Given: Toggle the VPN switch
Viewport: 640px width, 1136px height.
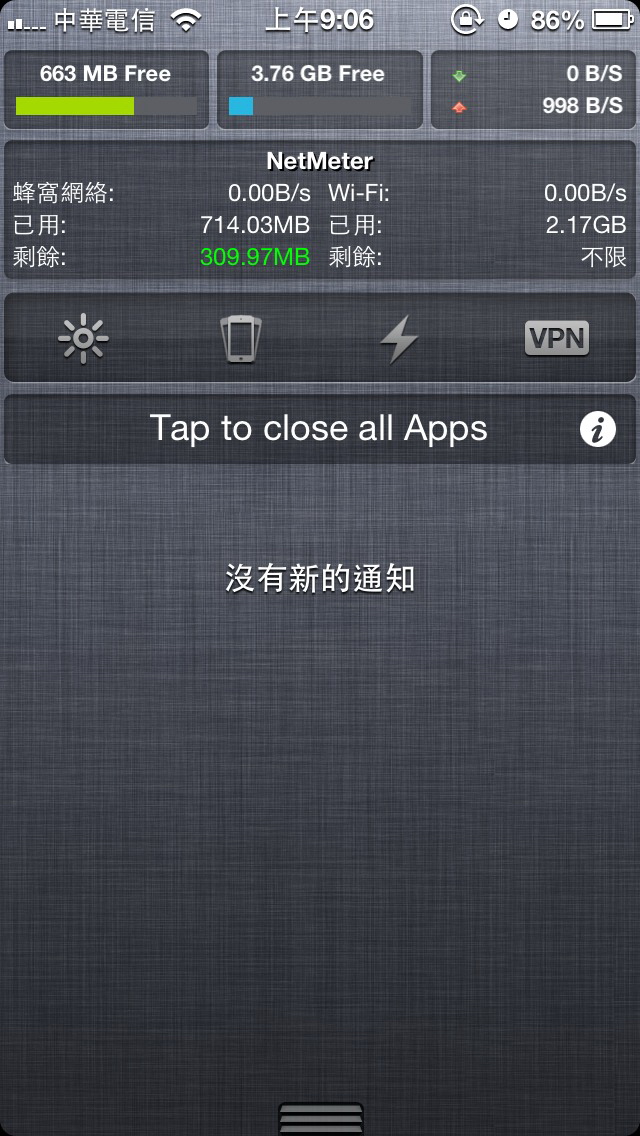Looking at the screenshot, I should [x=557, y=338].
